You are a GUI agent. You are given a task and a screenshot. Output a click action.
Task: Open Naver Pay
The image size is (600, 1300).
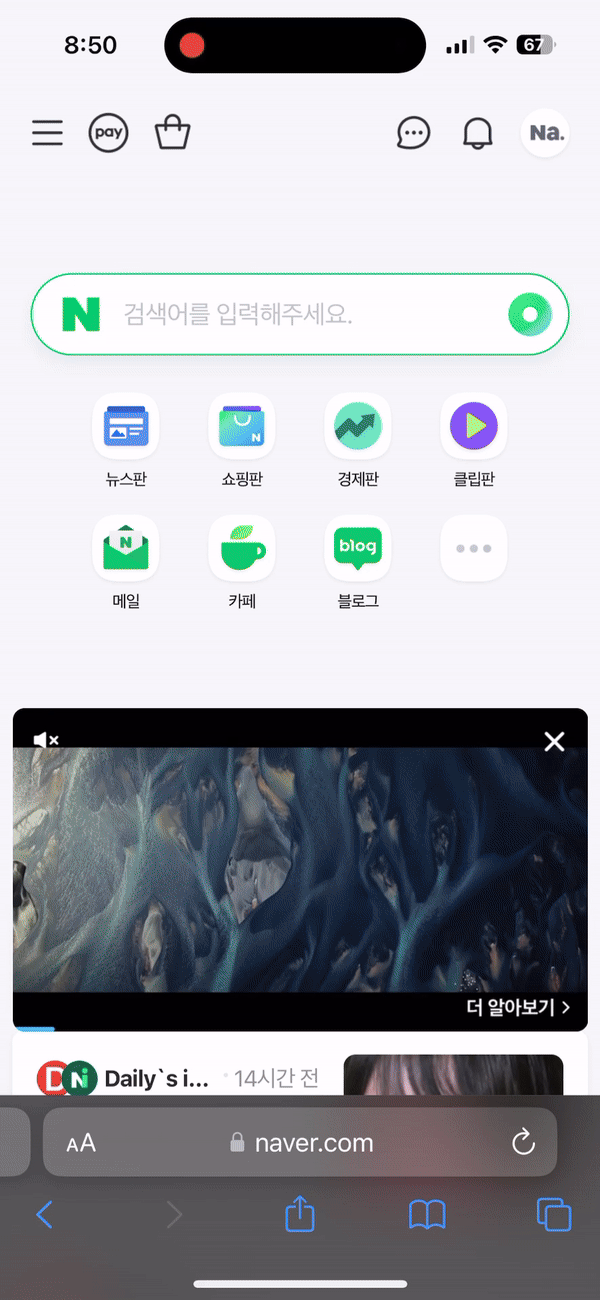pos(108,133)
